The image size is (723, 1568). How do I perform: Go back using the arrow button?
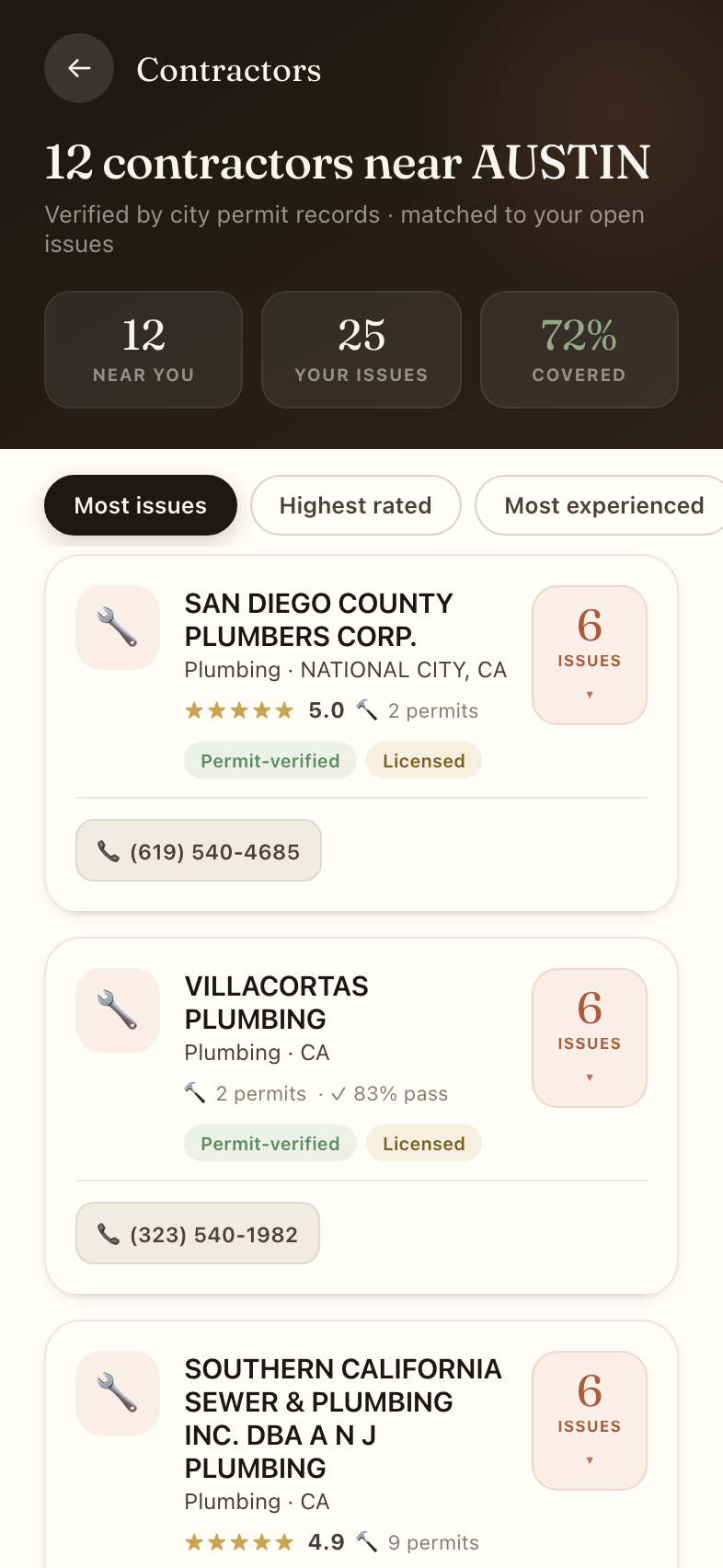click(79, 68)
